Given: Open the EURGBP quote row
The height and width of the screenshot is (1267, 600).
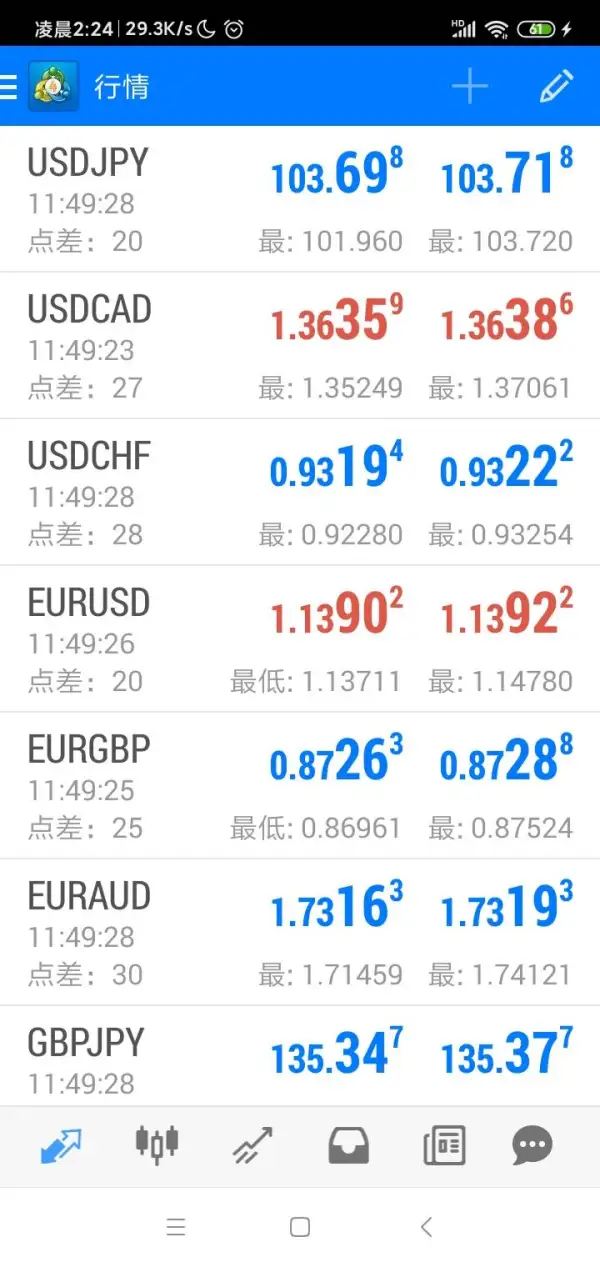Looking at the screenshot, I should (300, 786).
